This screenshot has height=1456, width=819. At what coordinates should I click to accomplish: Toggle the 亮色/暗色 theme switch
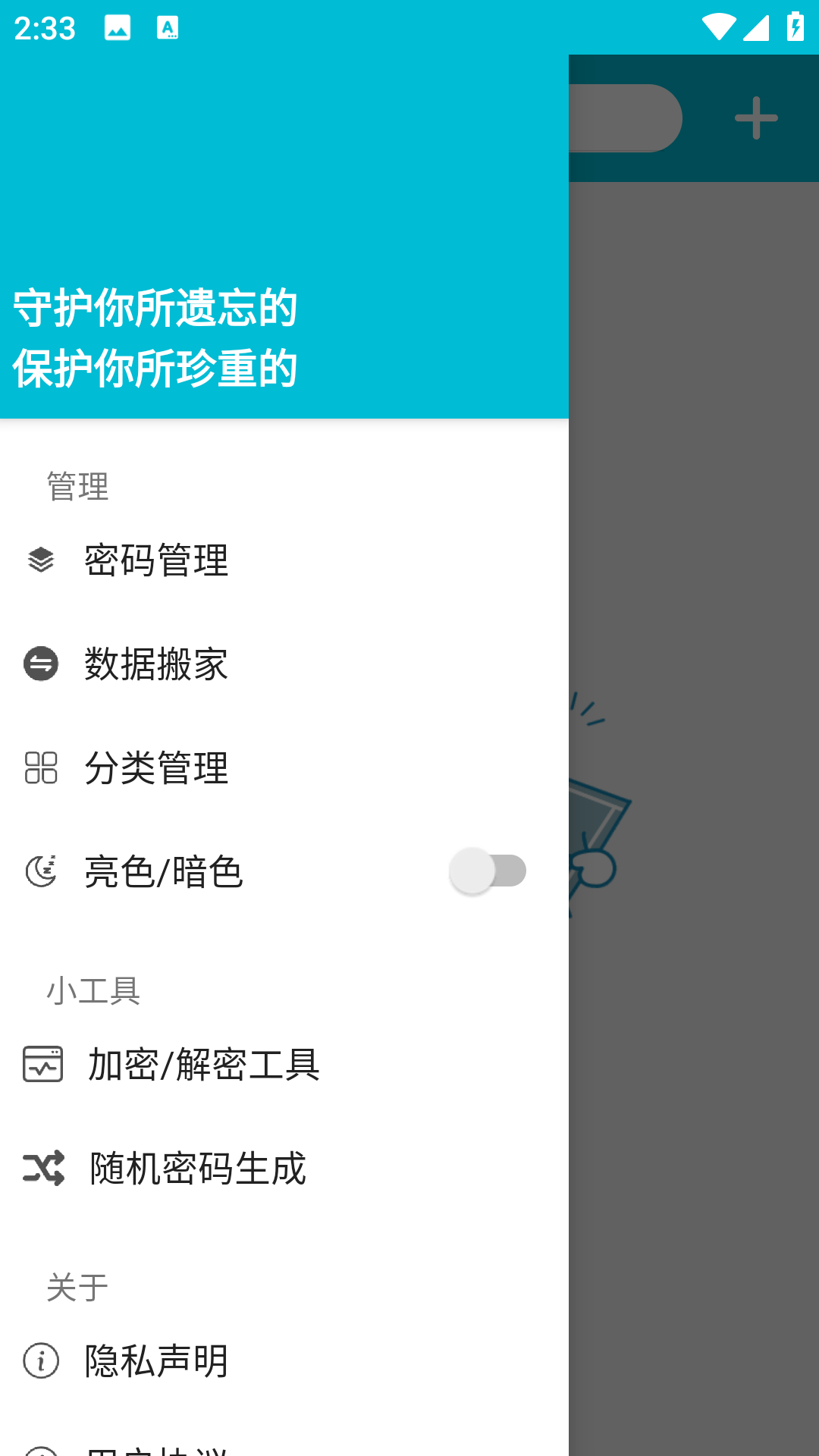point(488,871)
